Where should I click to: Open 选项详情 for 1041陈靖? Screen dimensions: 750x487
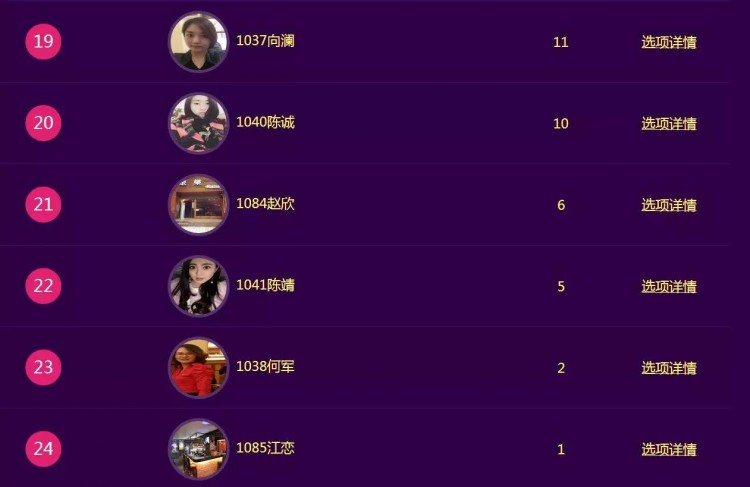669,287
